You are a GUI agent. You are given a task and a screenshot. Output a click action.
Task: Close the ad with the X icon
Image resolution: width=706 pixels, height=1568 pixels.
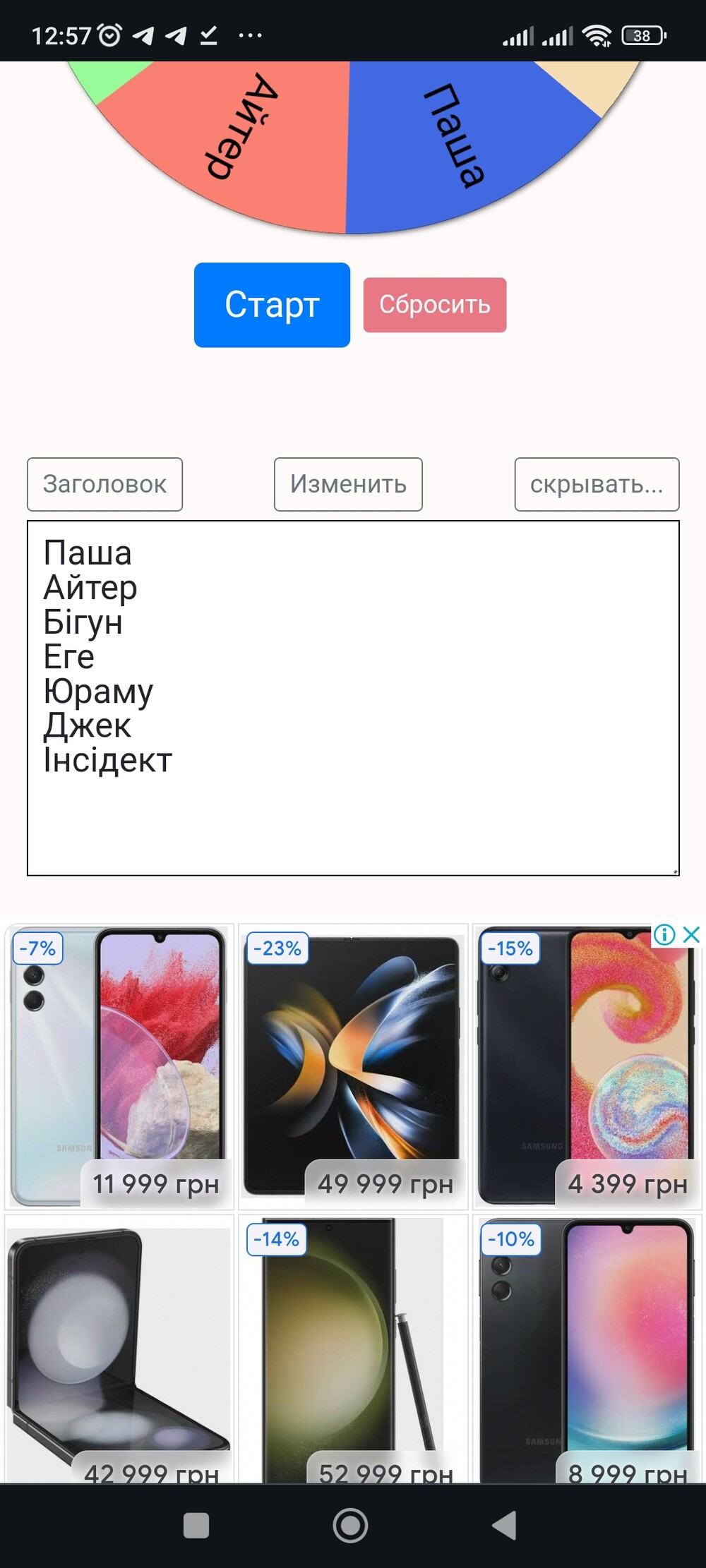tap(692, 935)
